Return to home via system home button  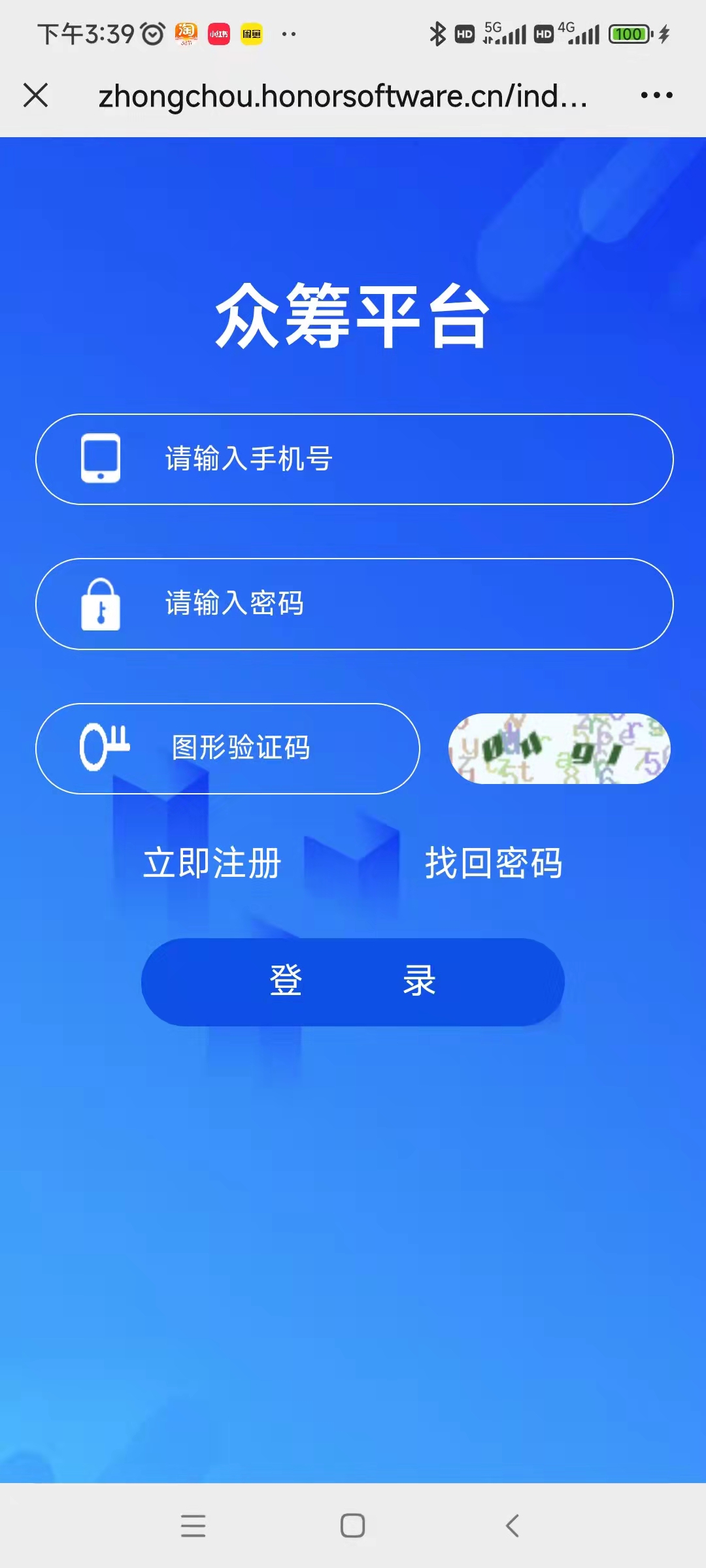pyautogui.click(x=353, y=1526)
